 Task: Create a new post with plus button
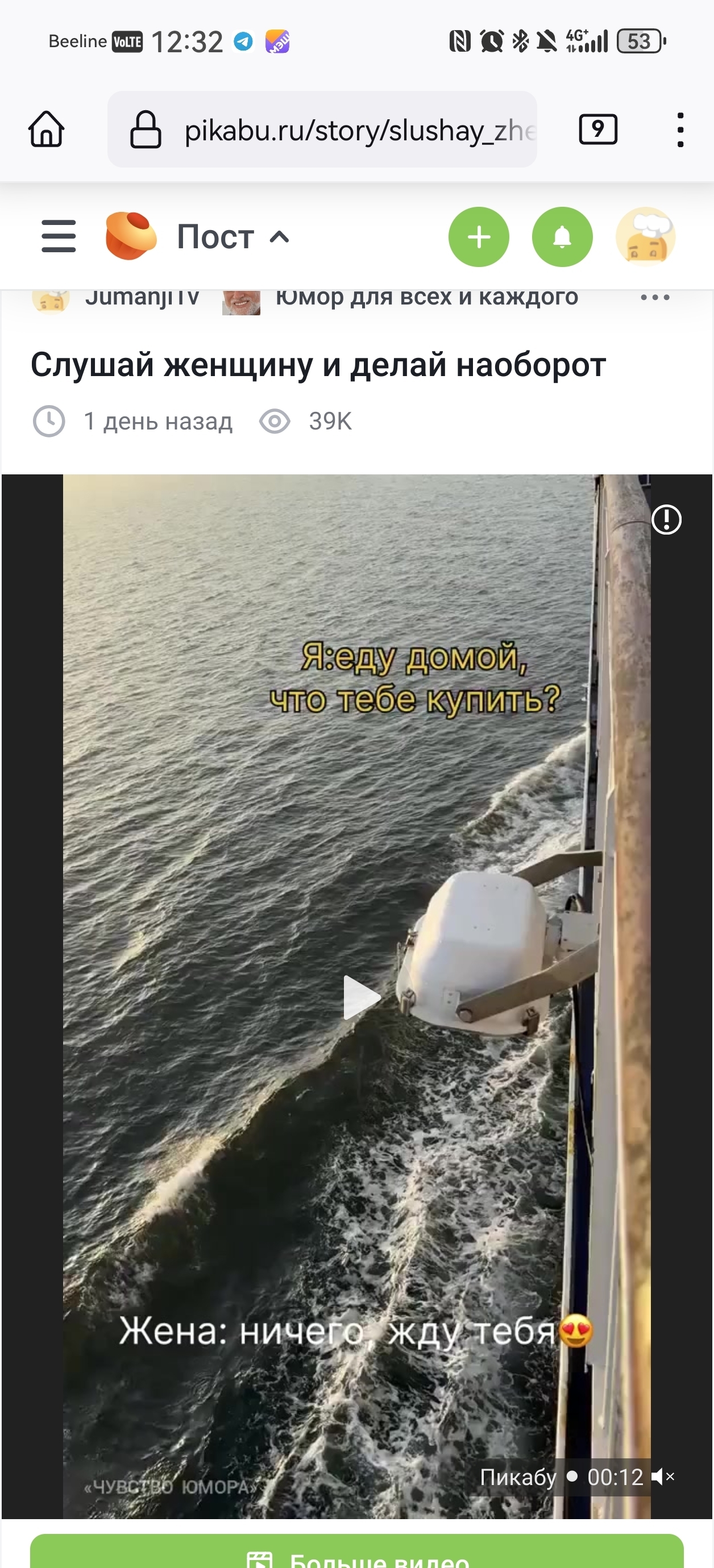tap(479, 237)
